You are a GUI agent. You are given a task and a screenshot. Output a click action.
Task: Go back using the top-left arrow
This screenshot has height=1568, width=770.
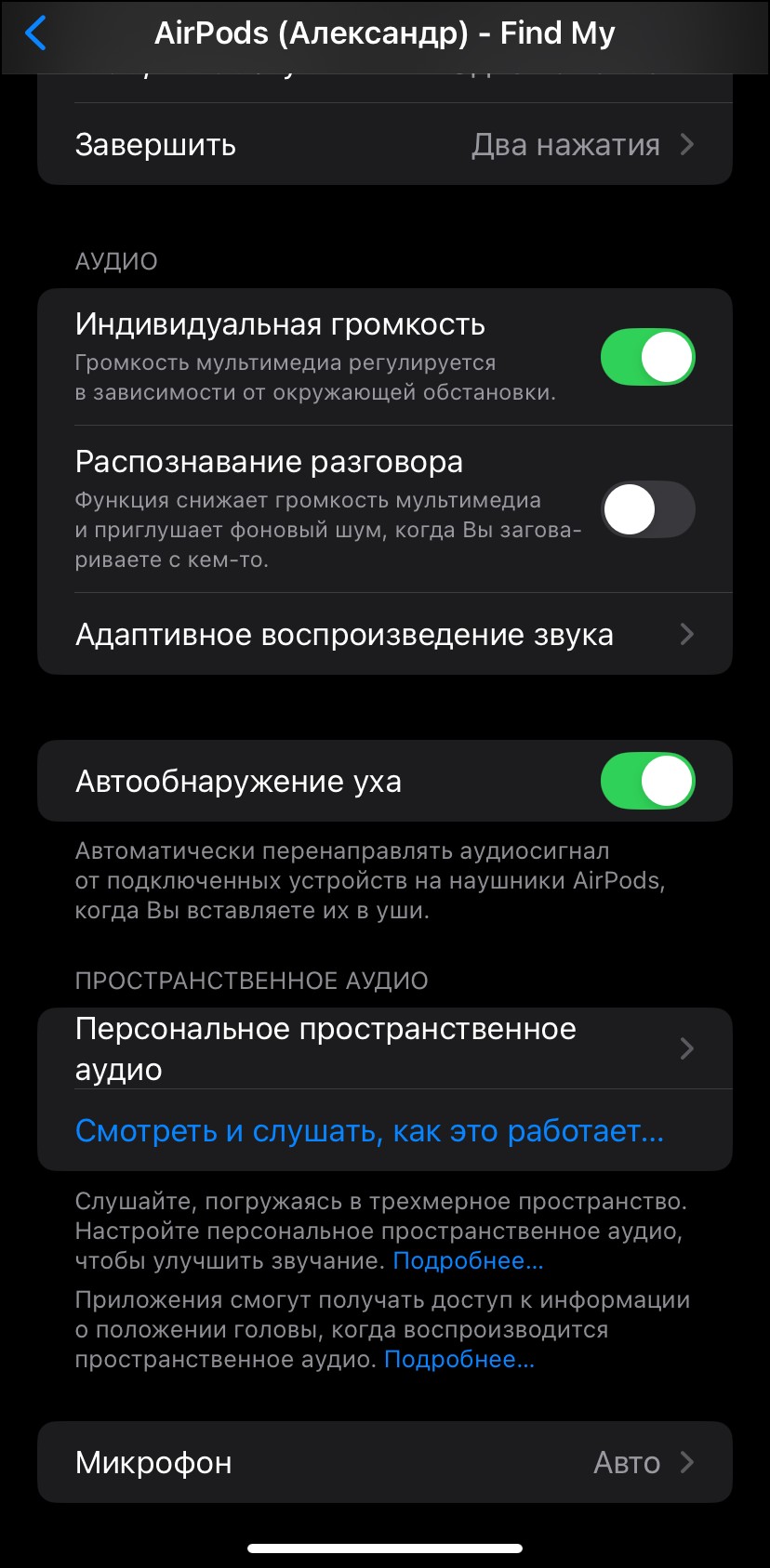[x=35, y=33]
